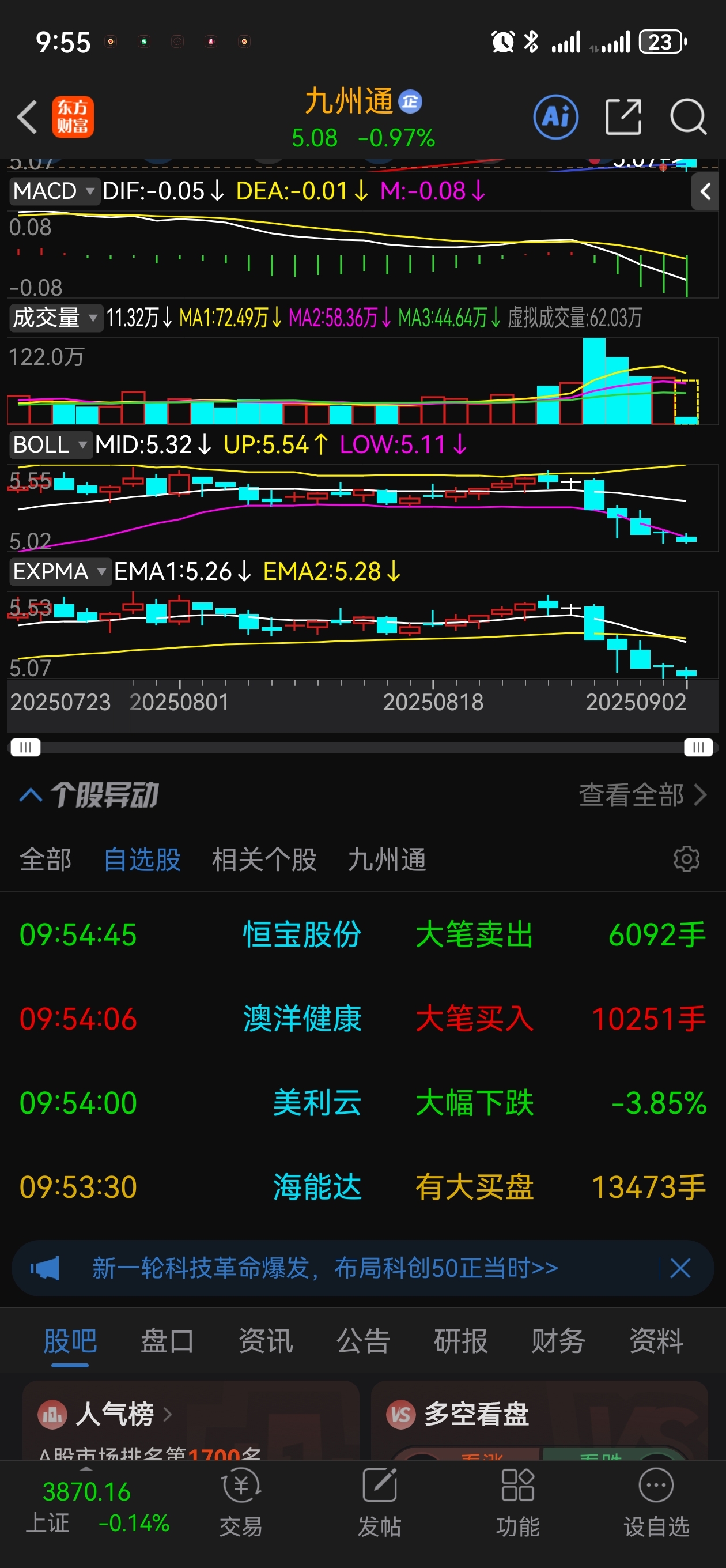This screenshot has height=1568, width=726.
Task: Switch to the 盘口 tab
Action: click(x=167, y=1341)
